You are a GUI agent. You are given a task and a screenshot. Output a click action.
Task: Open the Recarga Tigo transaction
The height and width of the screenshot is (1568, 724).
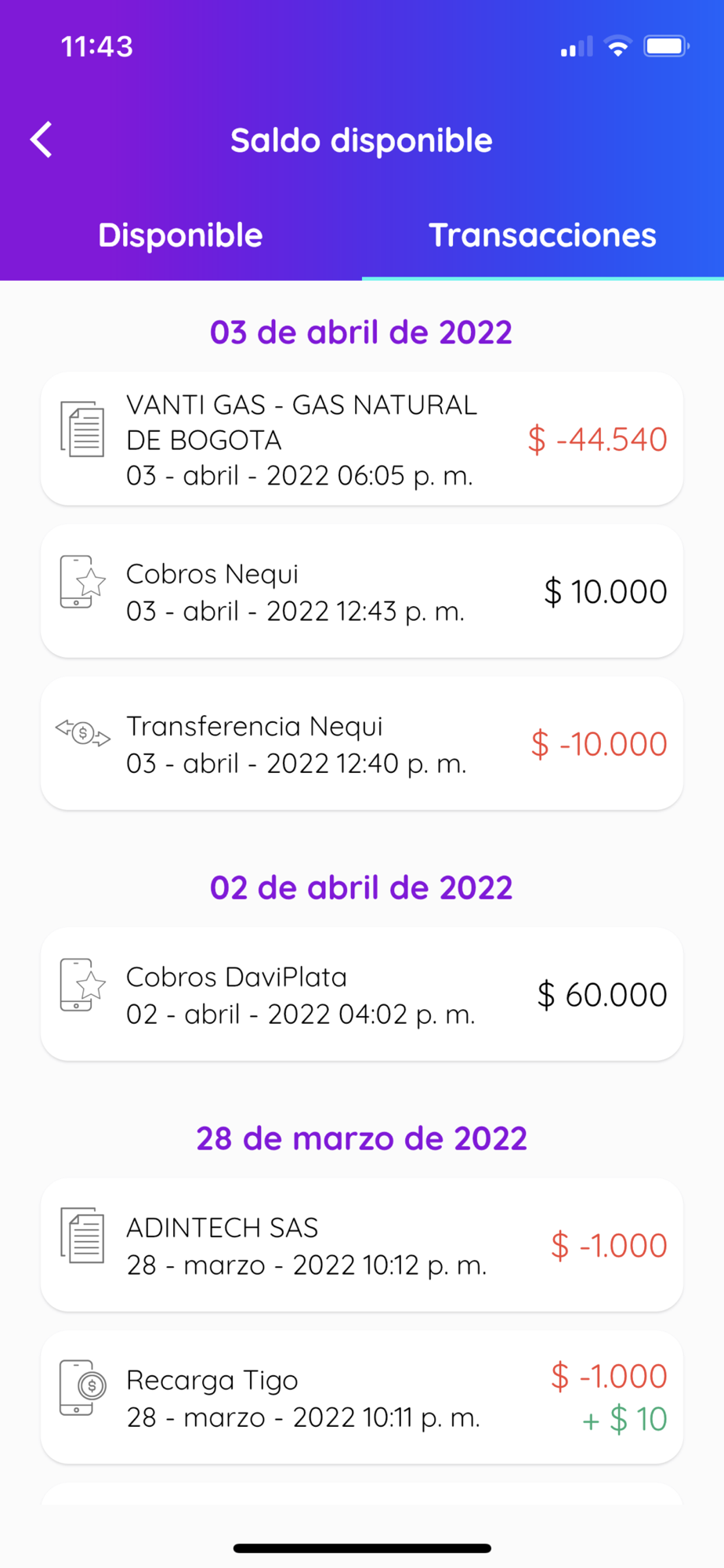pos(361,1397)
